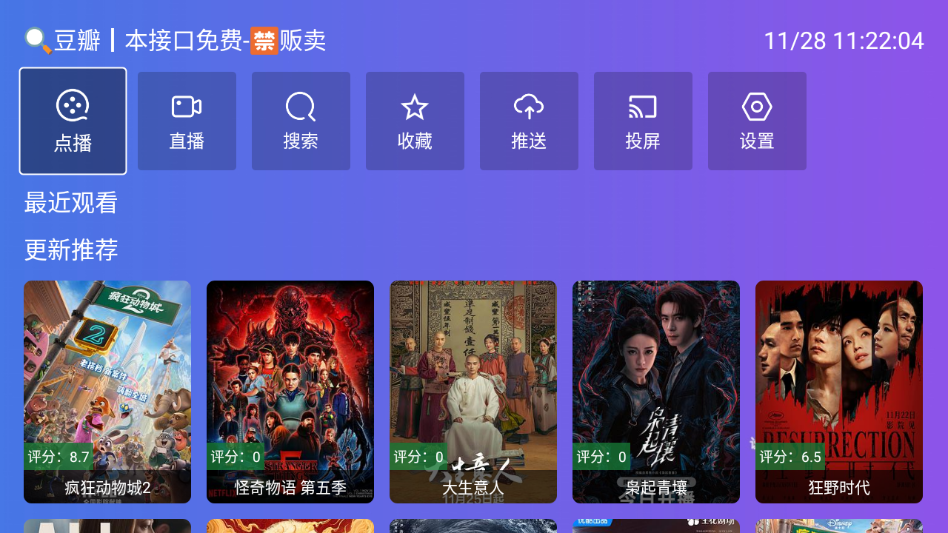The width and height of the screenshot is (948, 533).
Task: Switch to 直播 live streaming
Action: 187,121
